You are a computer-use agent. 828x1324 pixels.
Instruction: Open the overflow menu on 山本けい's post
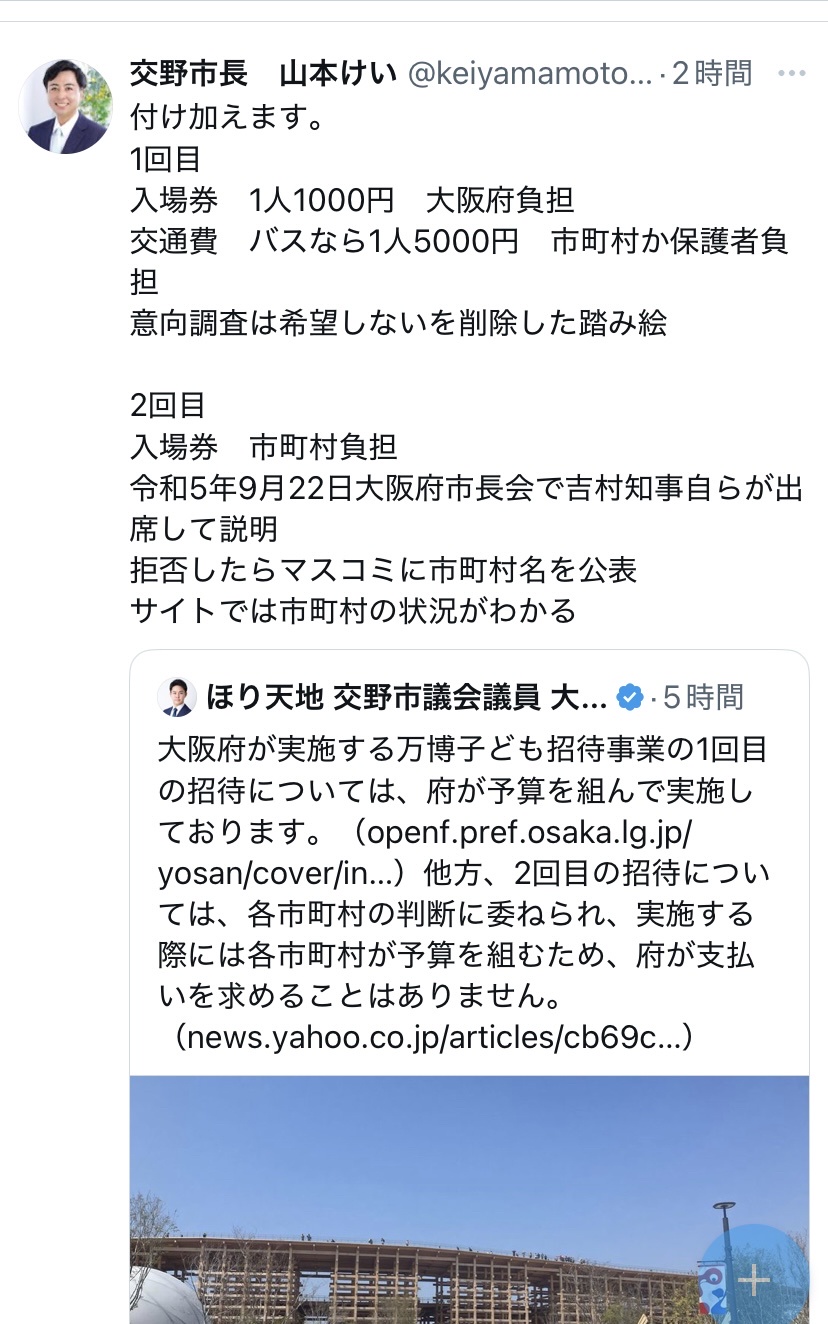[791, 73]
